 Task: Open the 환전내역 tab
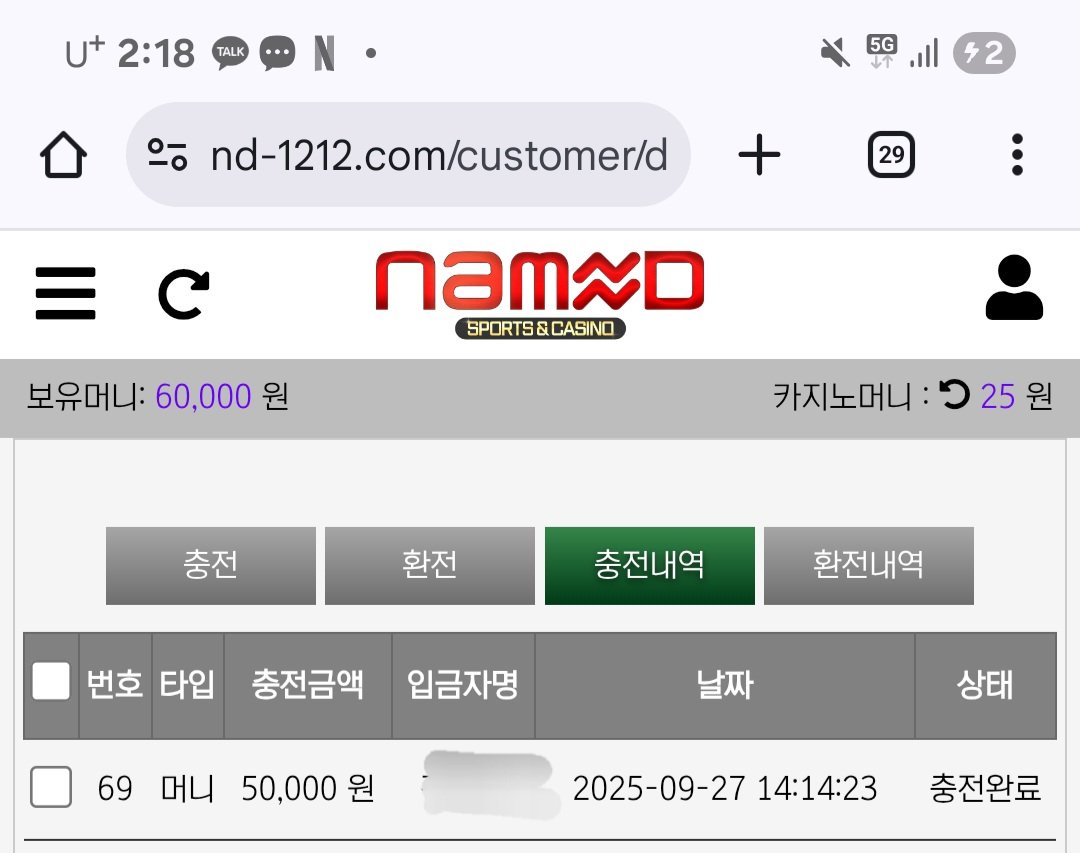click(868, 565)
